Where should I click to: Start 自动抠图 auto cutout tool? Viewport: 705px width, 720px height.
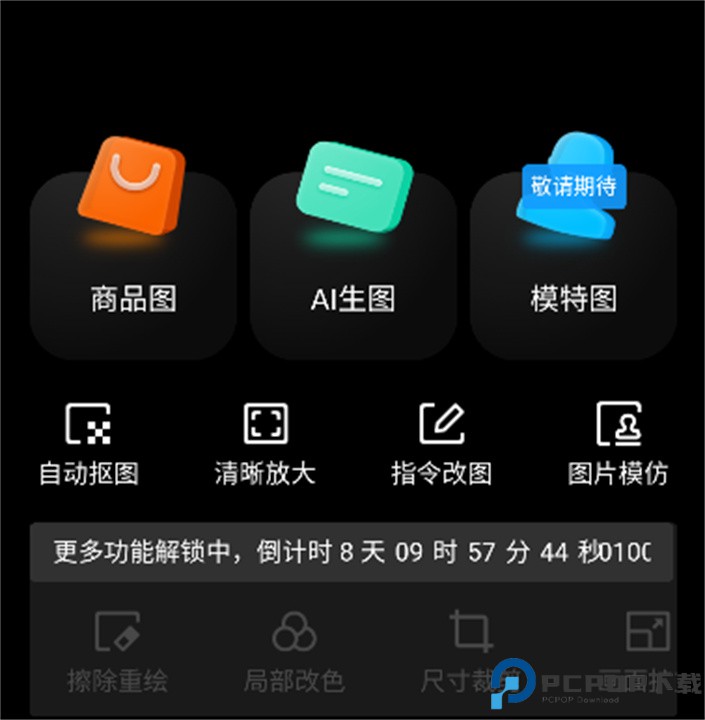pos(88,443)
